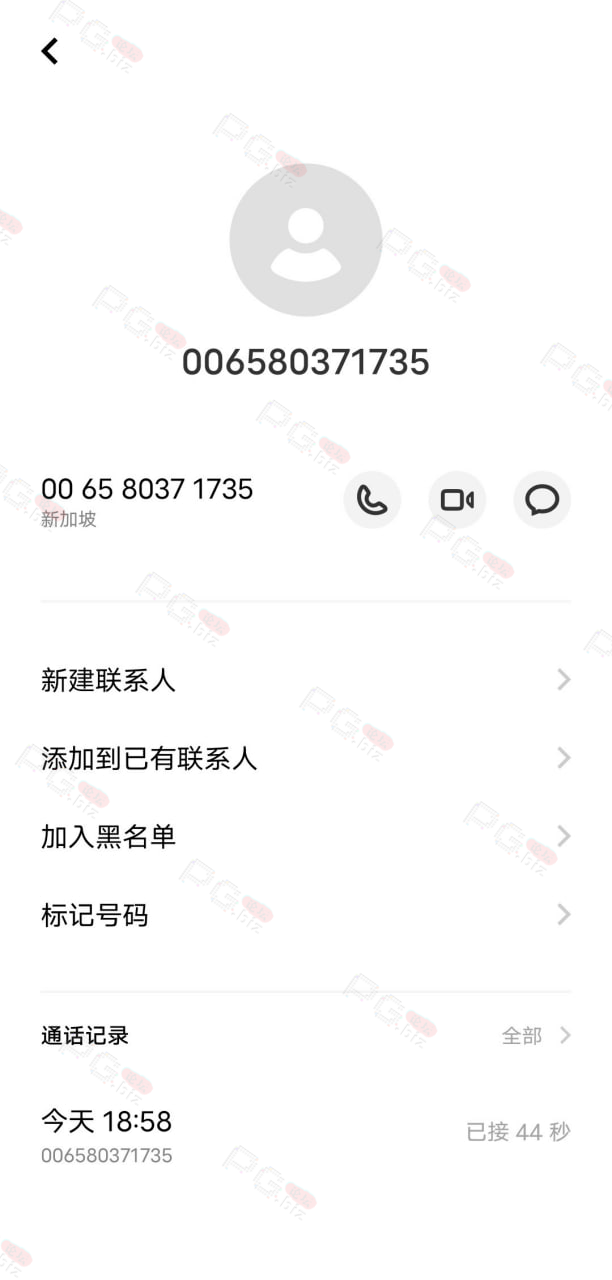The image size is (612, 1280).
Task: Select 添加到已有联系人
Action: coord(306,759)
